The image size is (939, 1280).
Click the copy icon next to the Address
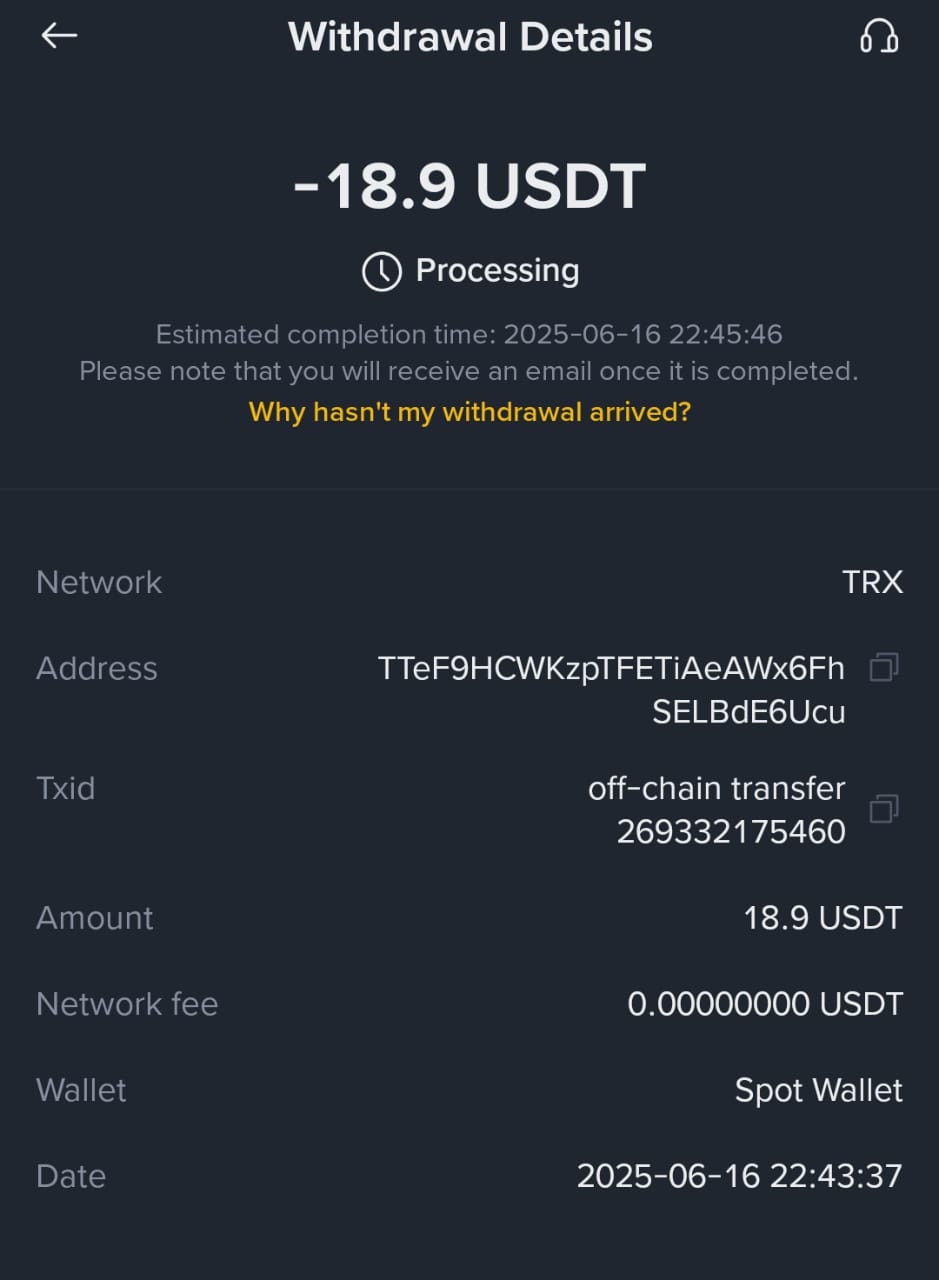[884, 668]
